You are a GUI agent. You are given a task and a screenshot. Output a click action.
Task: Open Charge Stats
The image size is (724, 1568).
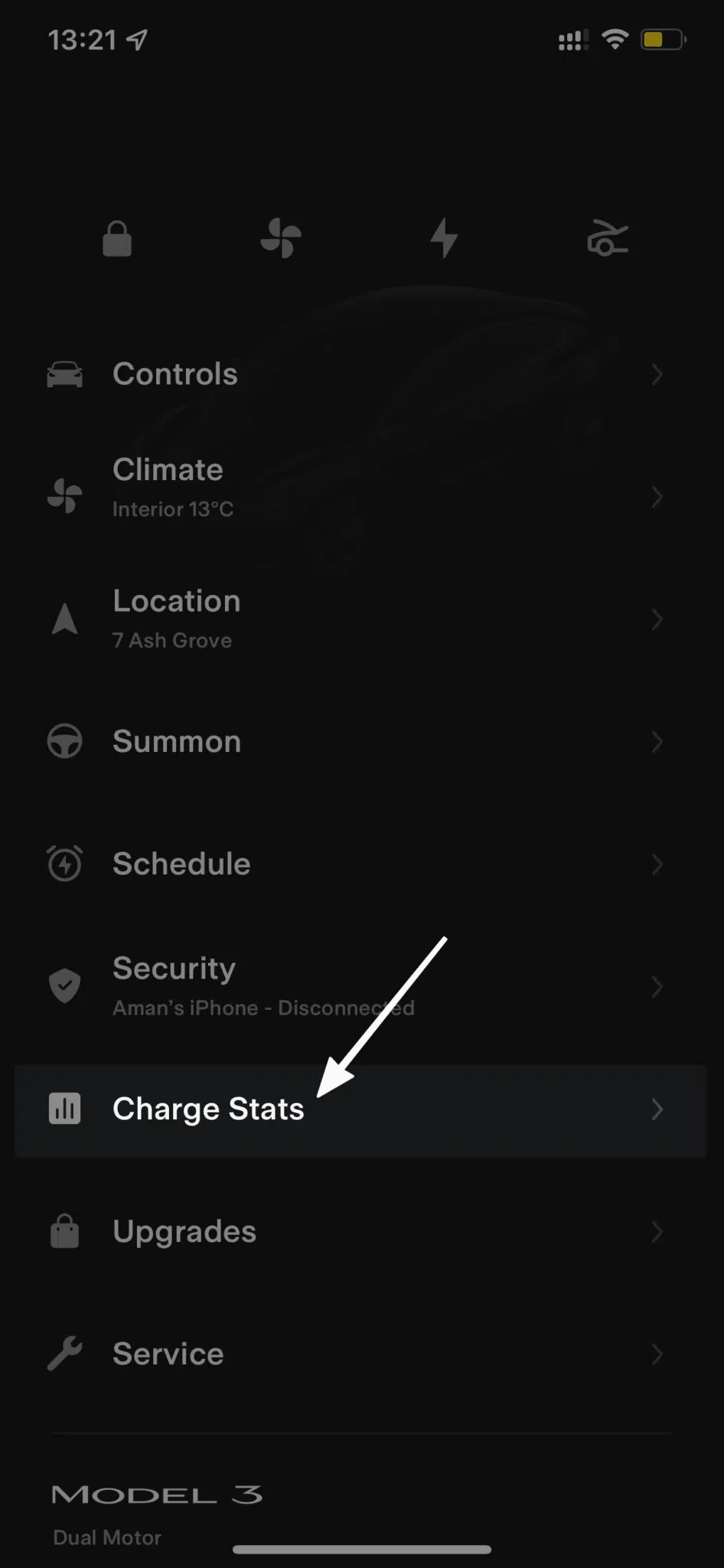pos(208,1108)
